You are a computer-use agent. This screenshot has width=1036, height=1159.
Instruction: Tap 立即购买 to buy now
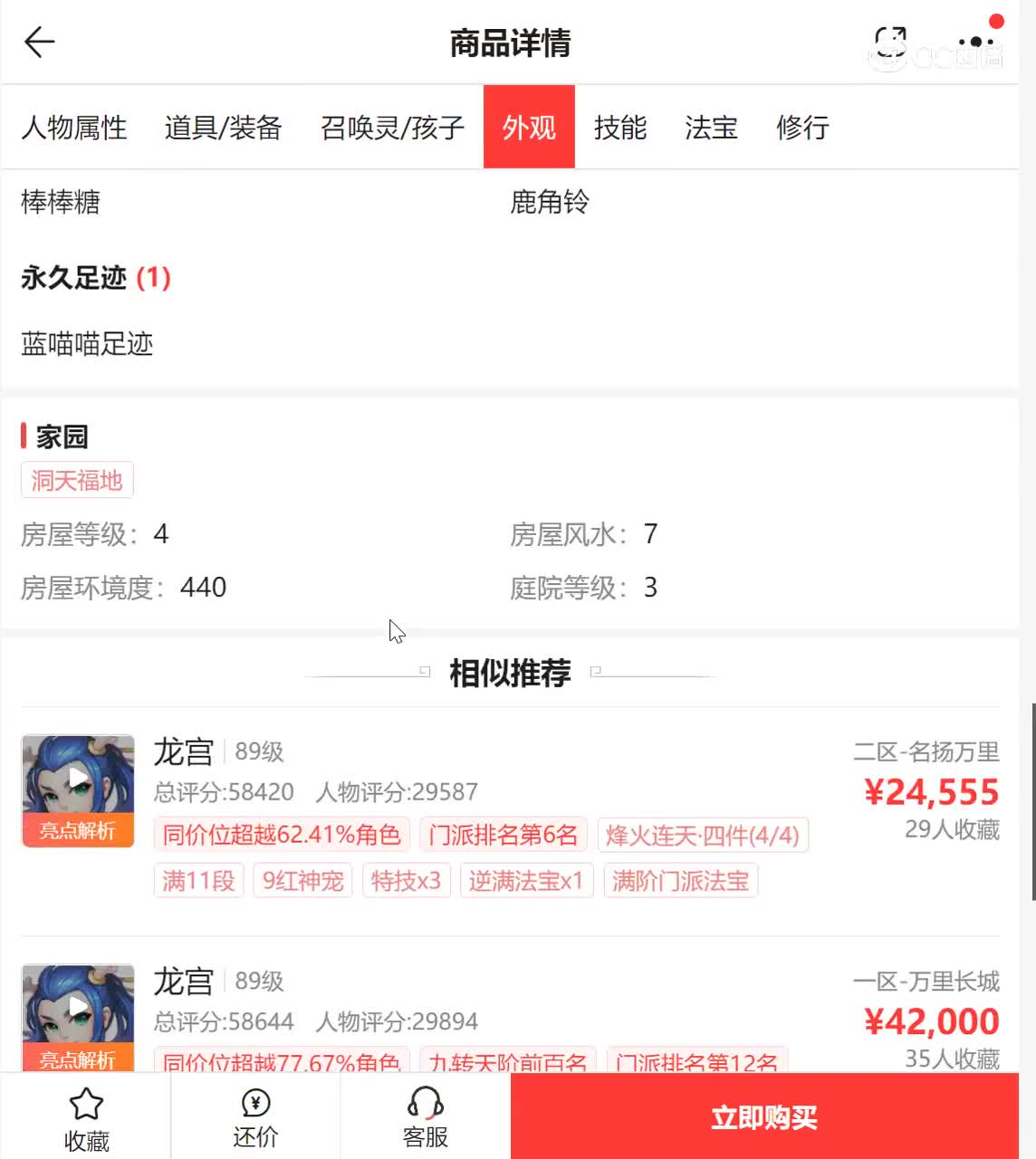pyautogui.click(x=763, y=1117)
